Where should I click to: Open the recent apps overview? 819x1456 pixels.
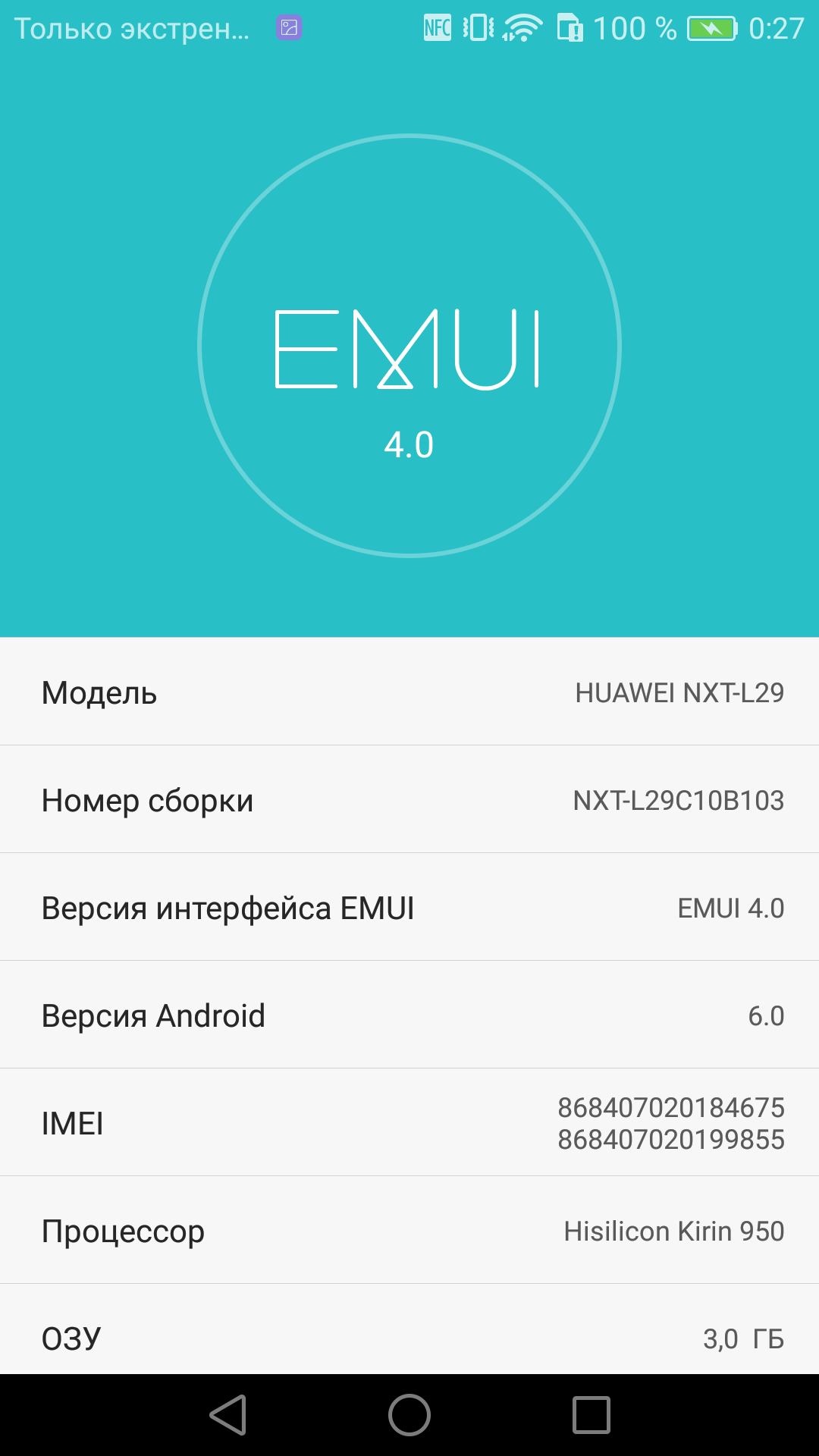591,1415
